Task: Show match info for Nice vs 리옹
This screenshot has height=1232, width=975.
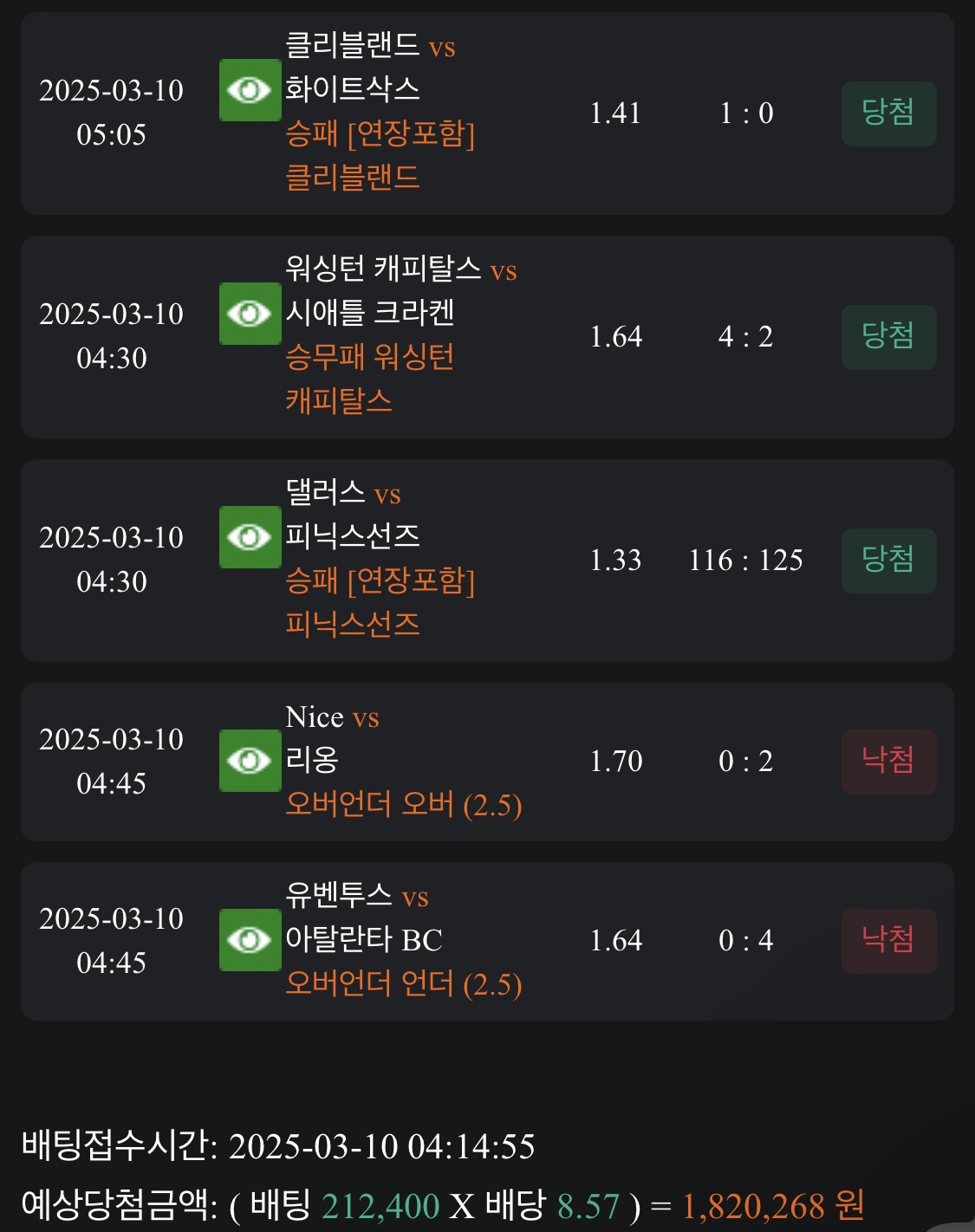Action: [250, 761]
